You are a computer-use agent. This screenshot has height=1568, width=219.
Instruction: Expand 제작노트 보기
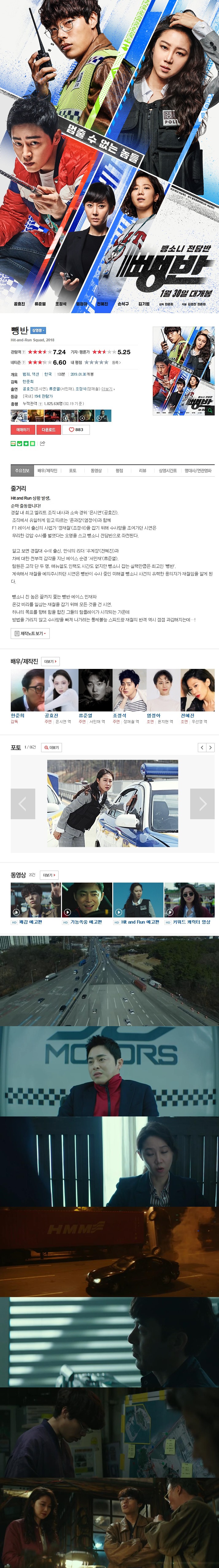[x=30, y=634]
